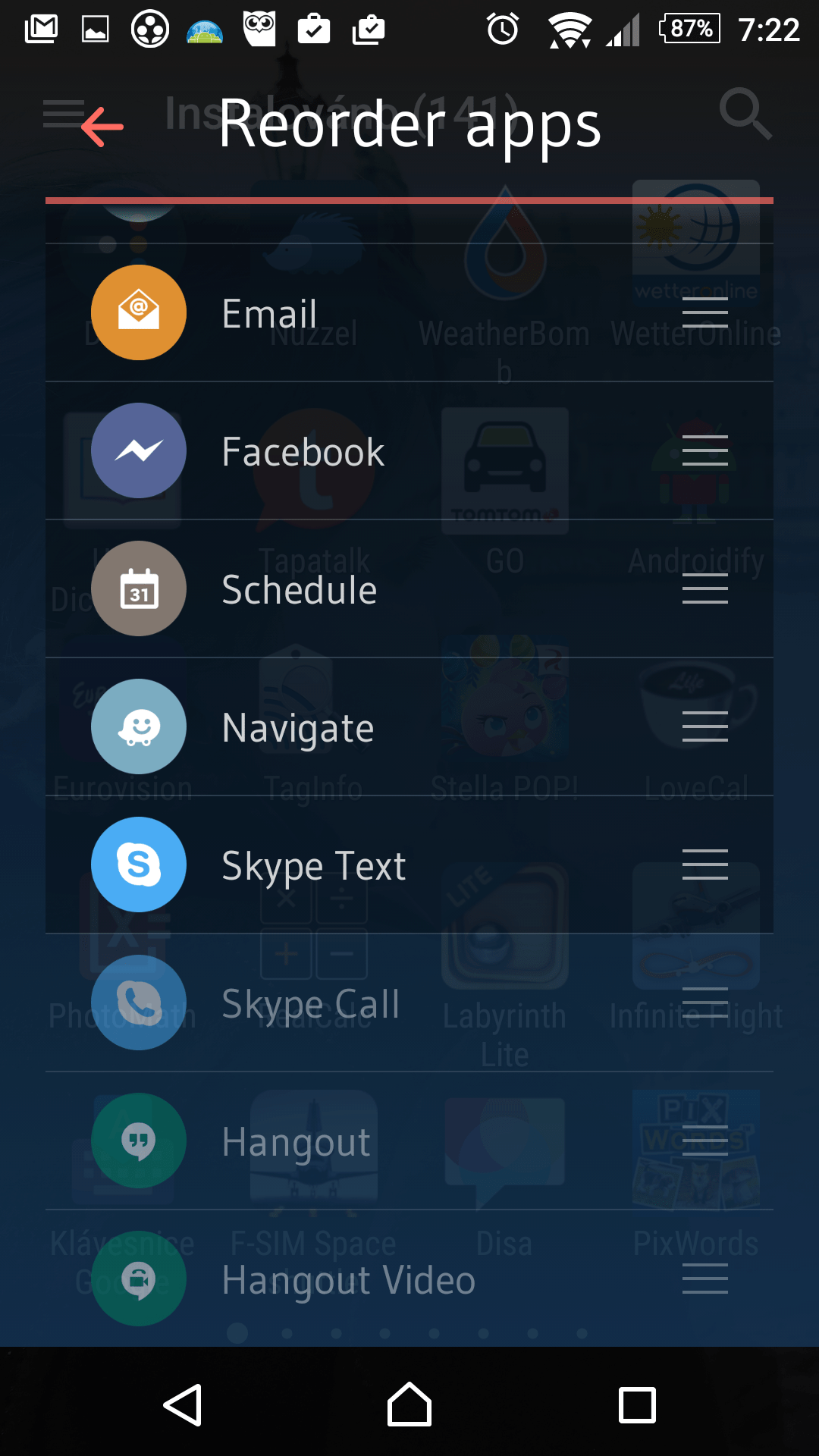Select the Email row
This screenshot has height=1456, width=819.
[x=409, y=312]
